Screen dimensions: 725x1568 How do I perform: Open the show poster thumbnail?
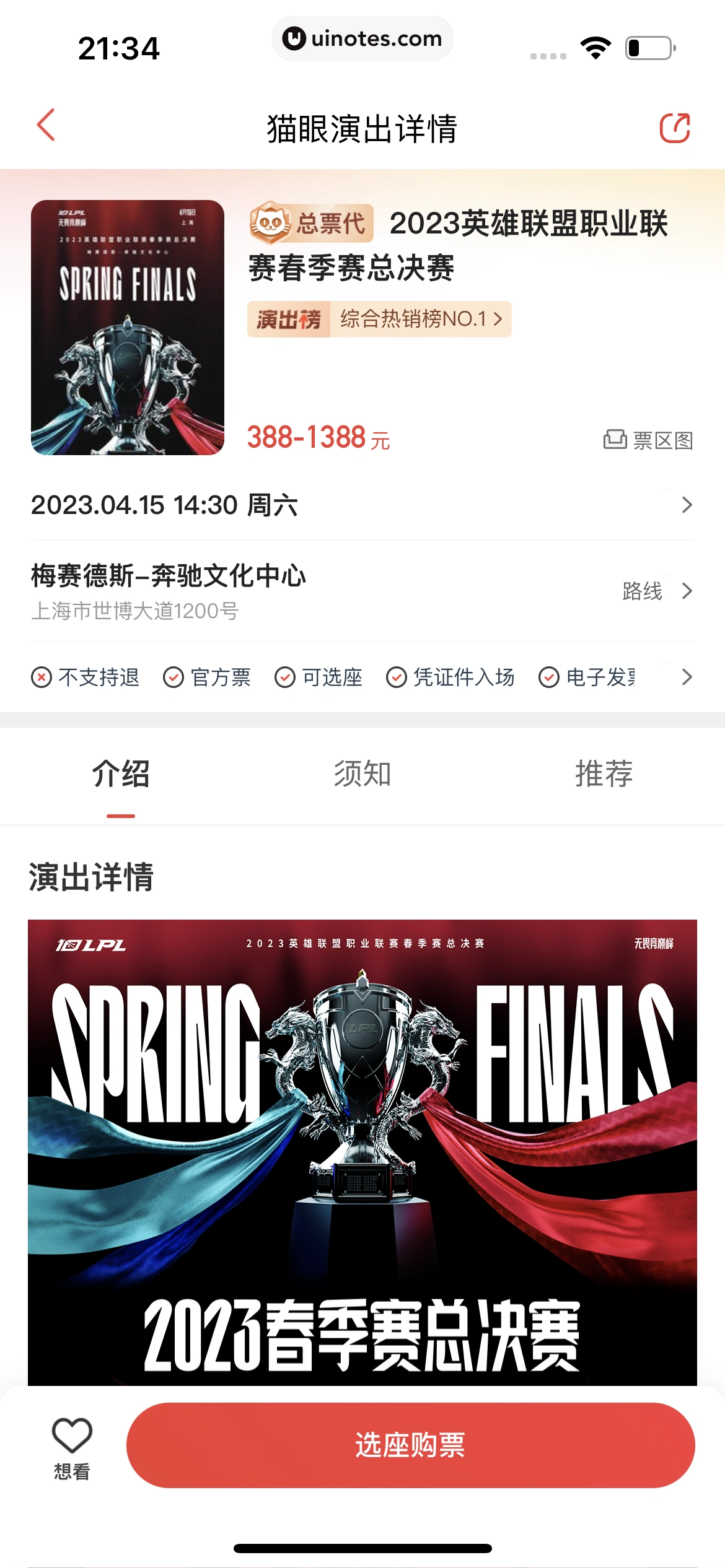click(128, 328)
